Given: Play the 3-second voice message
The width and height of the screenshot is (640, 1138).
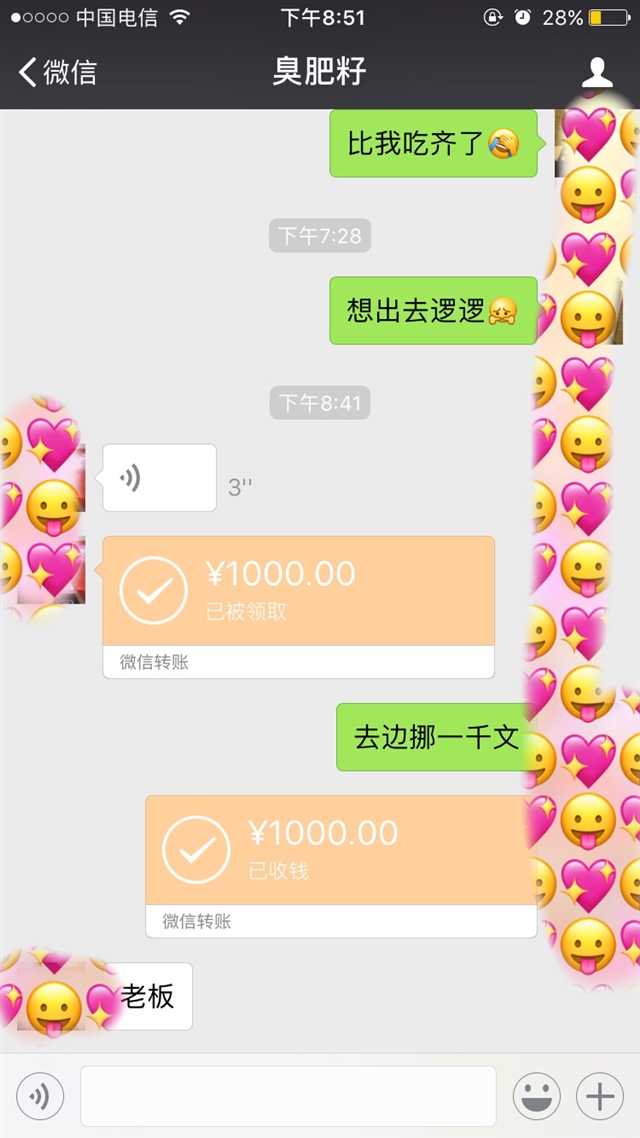Looking at the screenshot, I should tap(159, 478).
